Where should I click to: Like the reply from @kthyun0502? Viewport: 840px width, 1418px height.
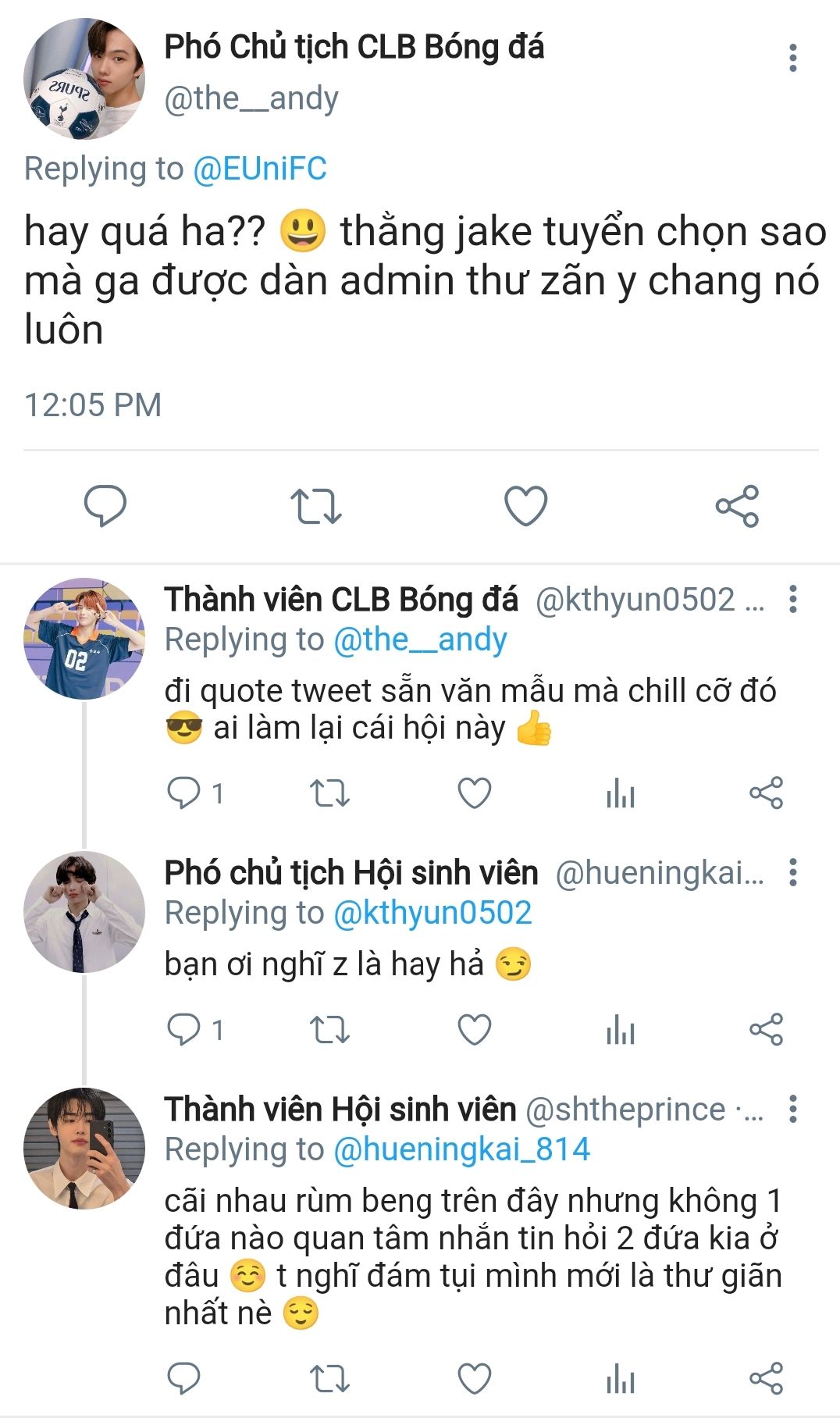tap(474, 793)
